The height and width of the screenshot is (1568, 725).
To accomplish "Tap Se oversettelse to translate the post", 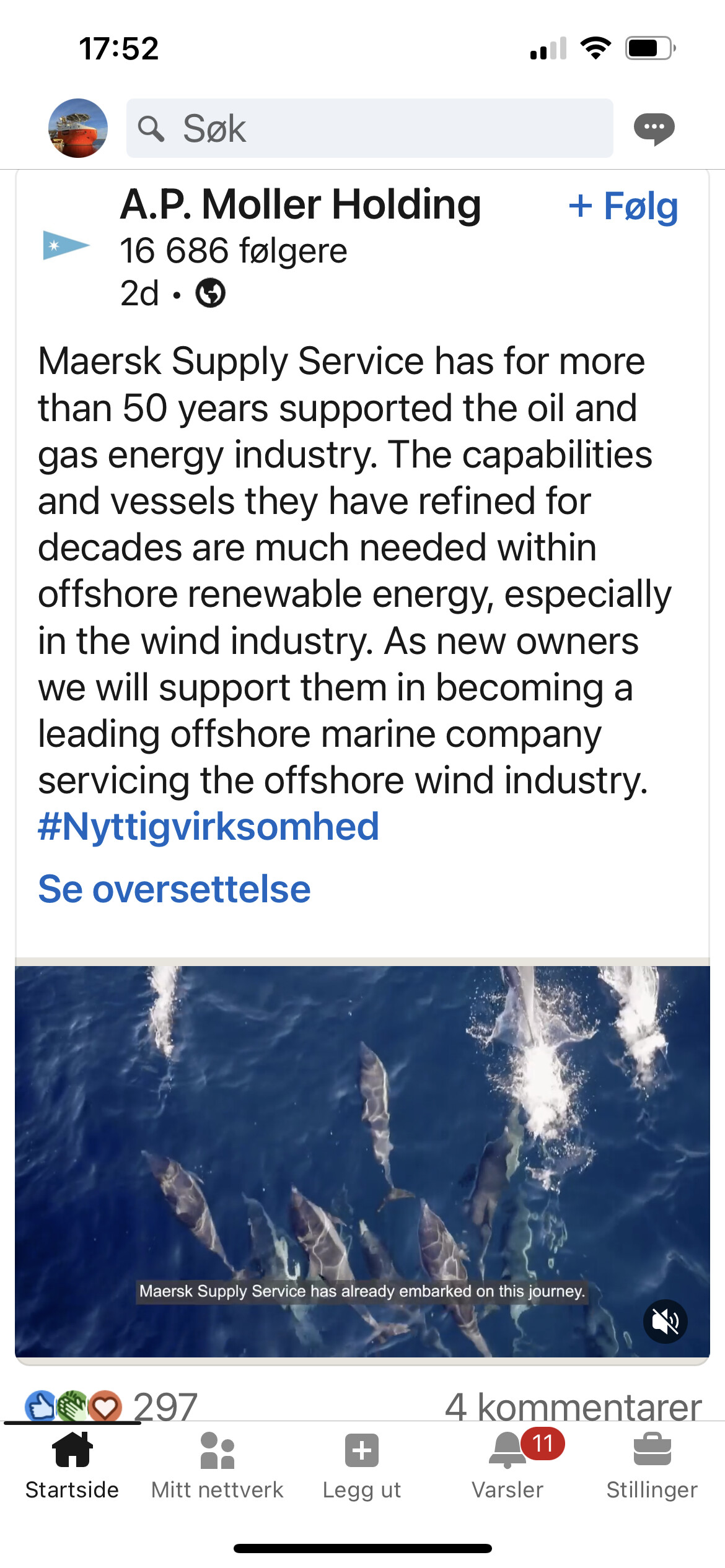I will [x=174, y=889].
